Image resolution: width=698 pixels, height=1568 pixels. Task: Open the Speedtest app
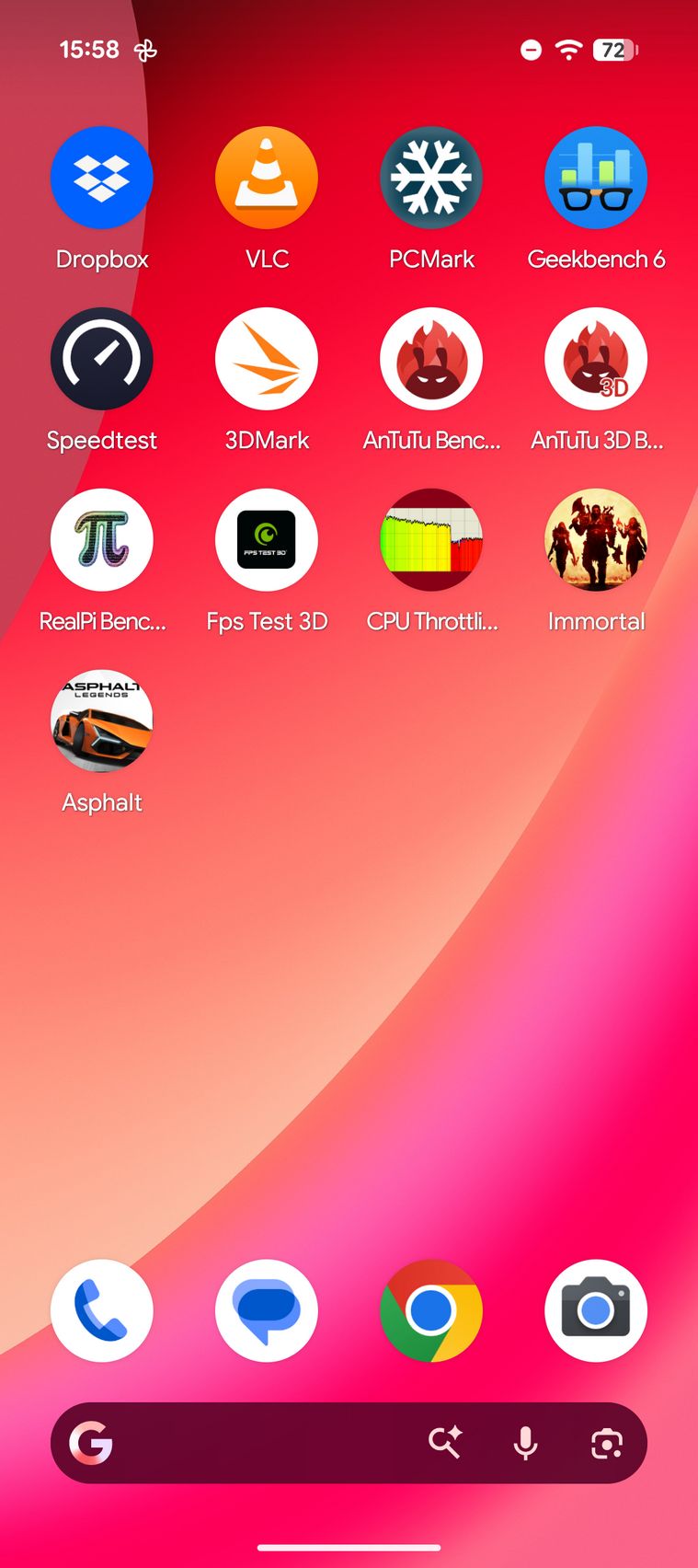[101, 359]
